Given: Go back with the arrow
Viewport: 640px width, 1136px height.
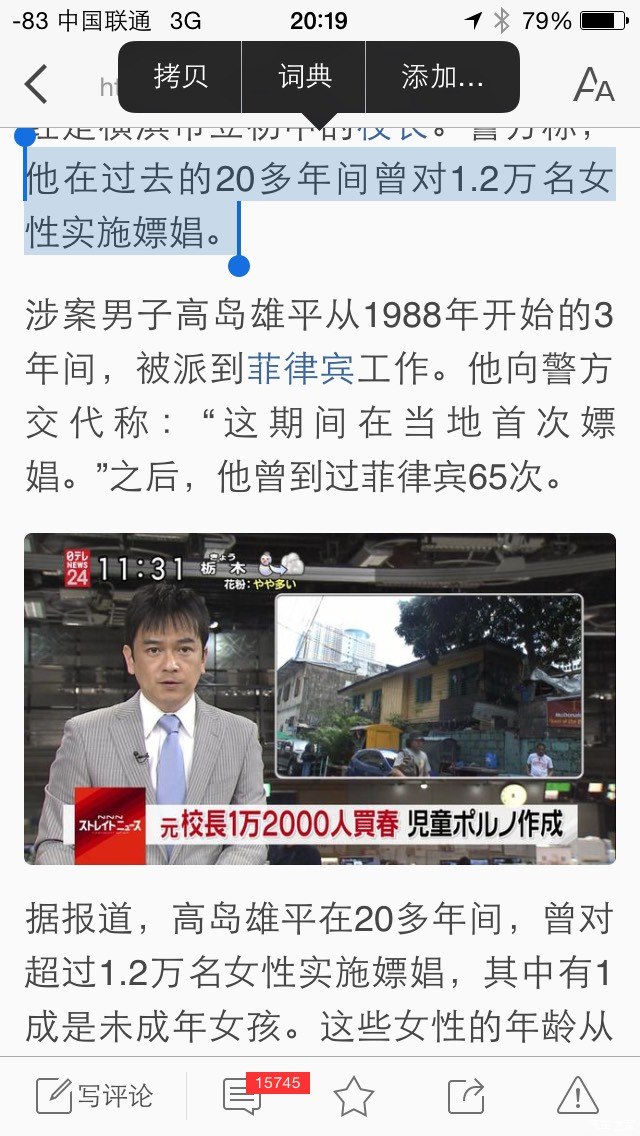Looking at the screenshot, I should click(36, 84).
